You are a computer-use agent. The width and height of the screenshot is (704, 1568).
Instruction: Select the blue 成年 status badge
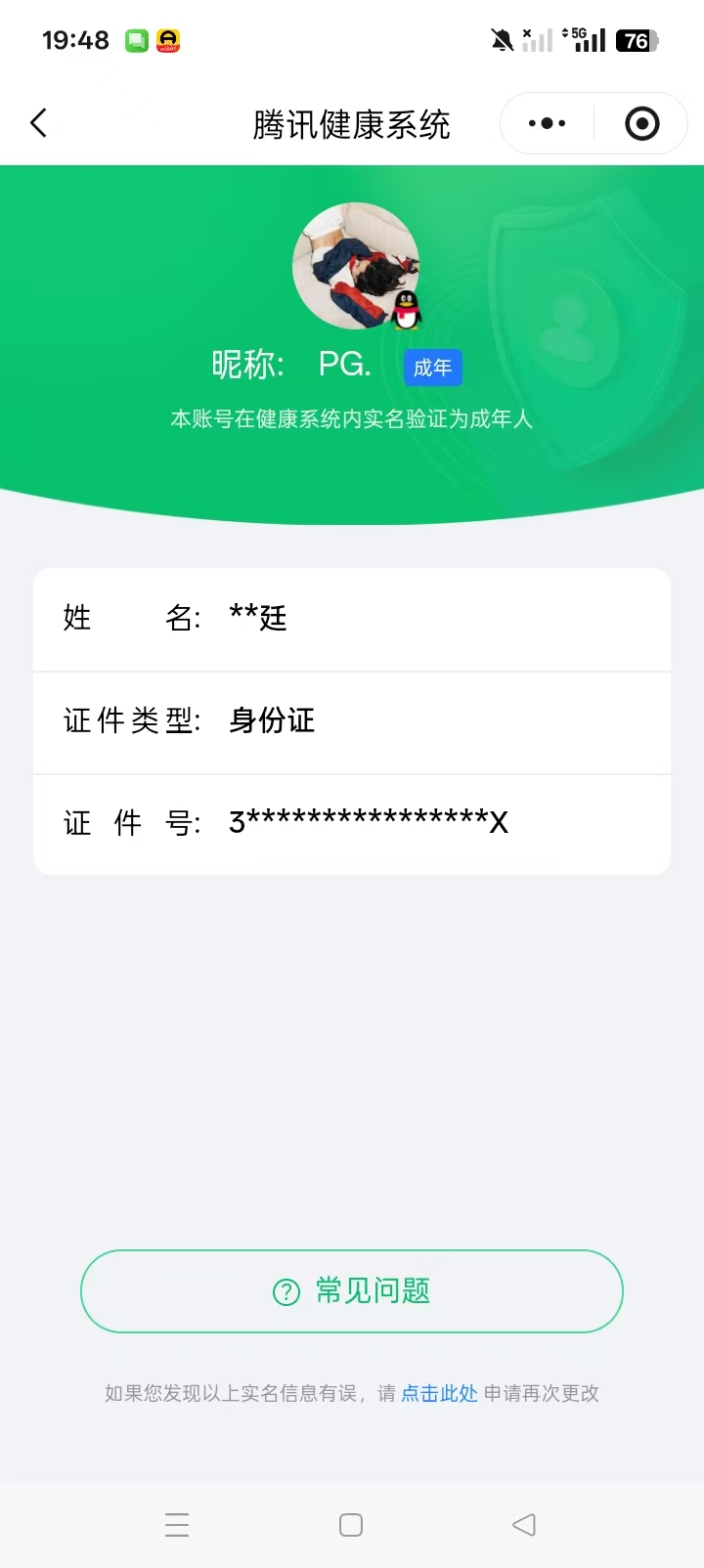(x=432, y=367)
